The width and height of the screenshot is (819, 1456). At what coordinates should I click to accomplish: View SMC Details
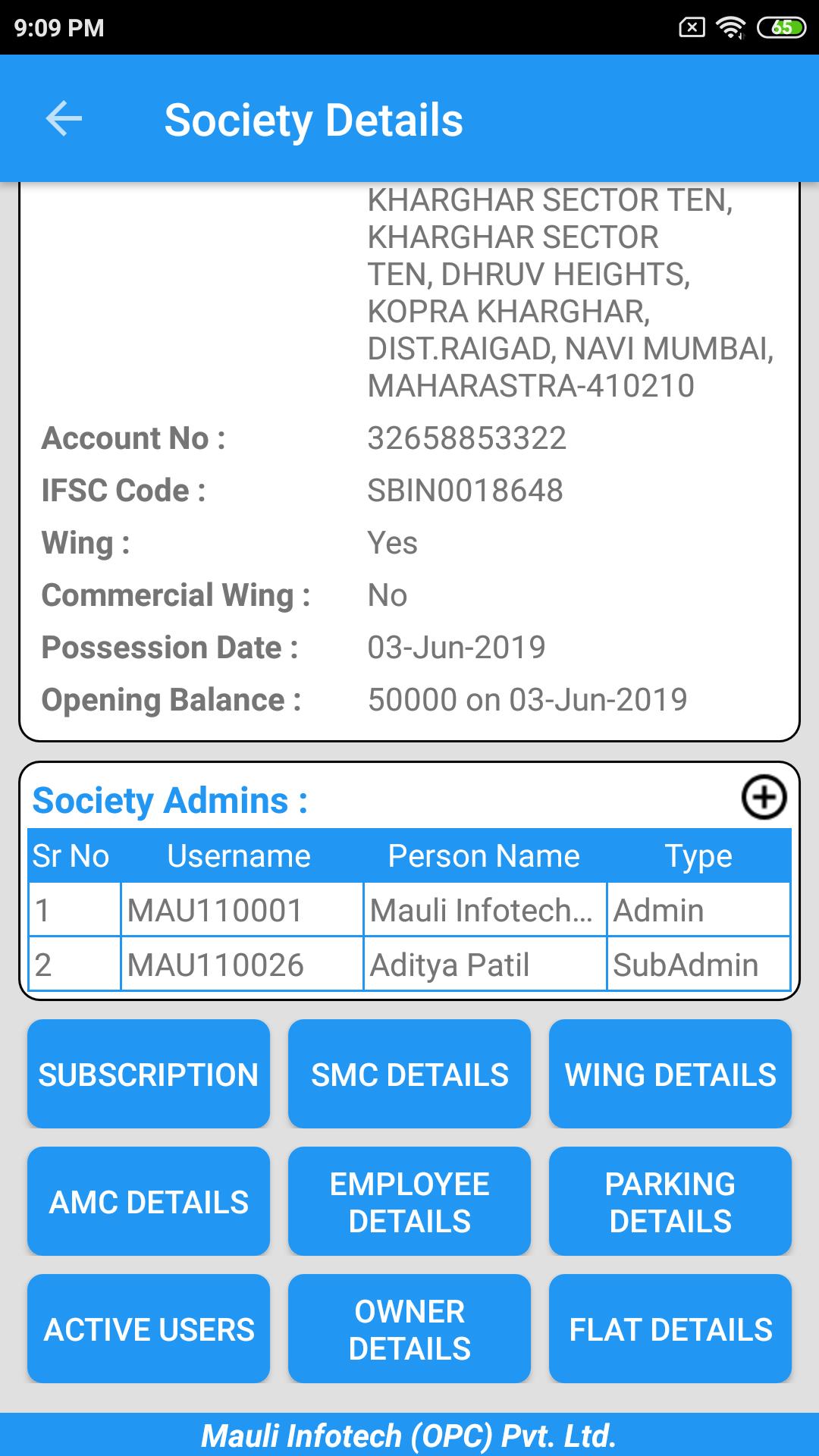pos(409,1074)
